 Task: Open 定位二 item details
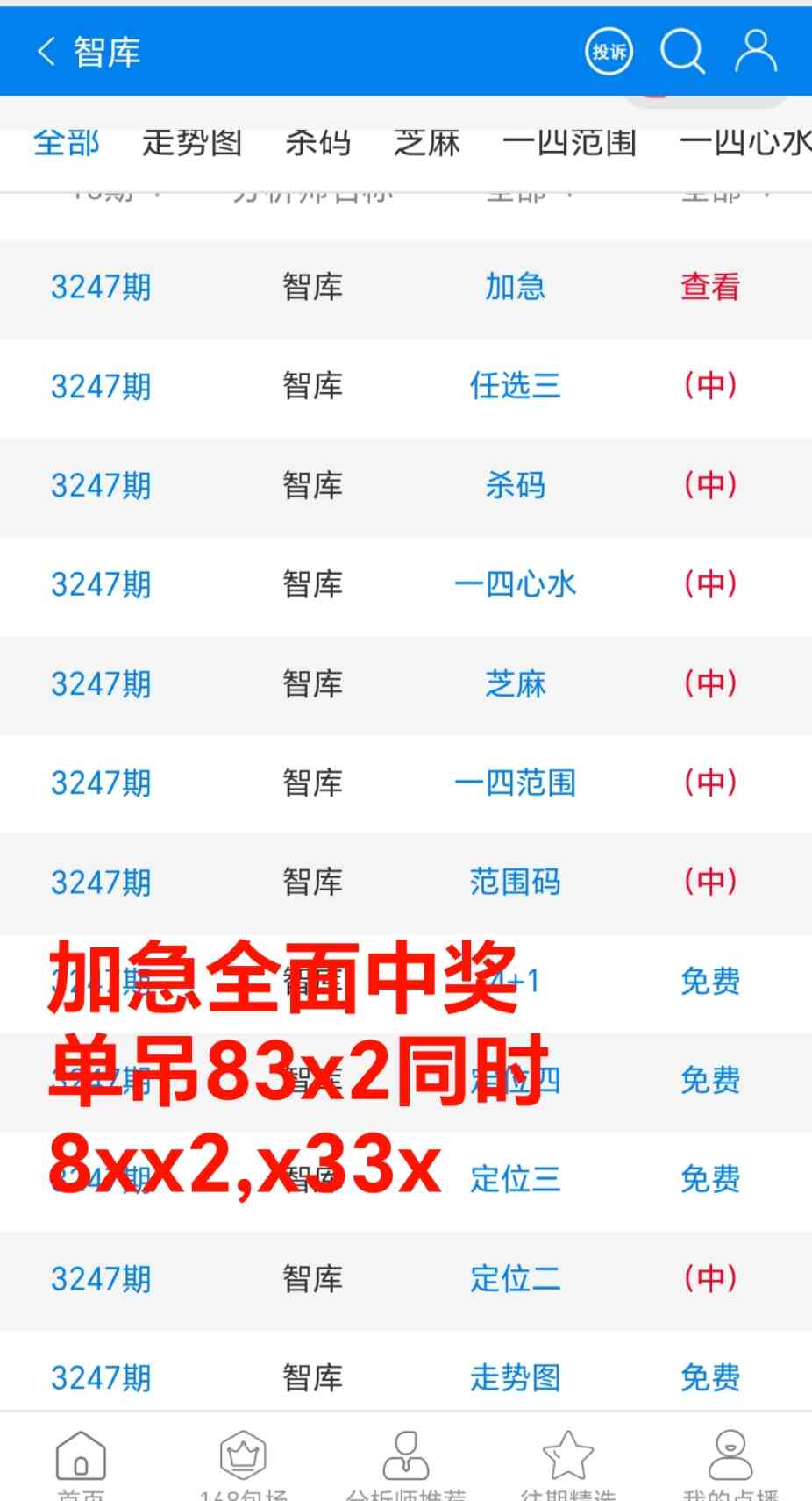(x=516, y=1280)
